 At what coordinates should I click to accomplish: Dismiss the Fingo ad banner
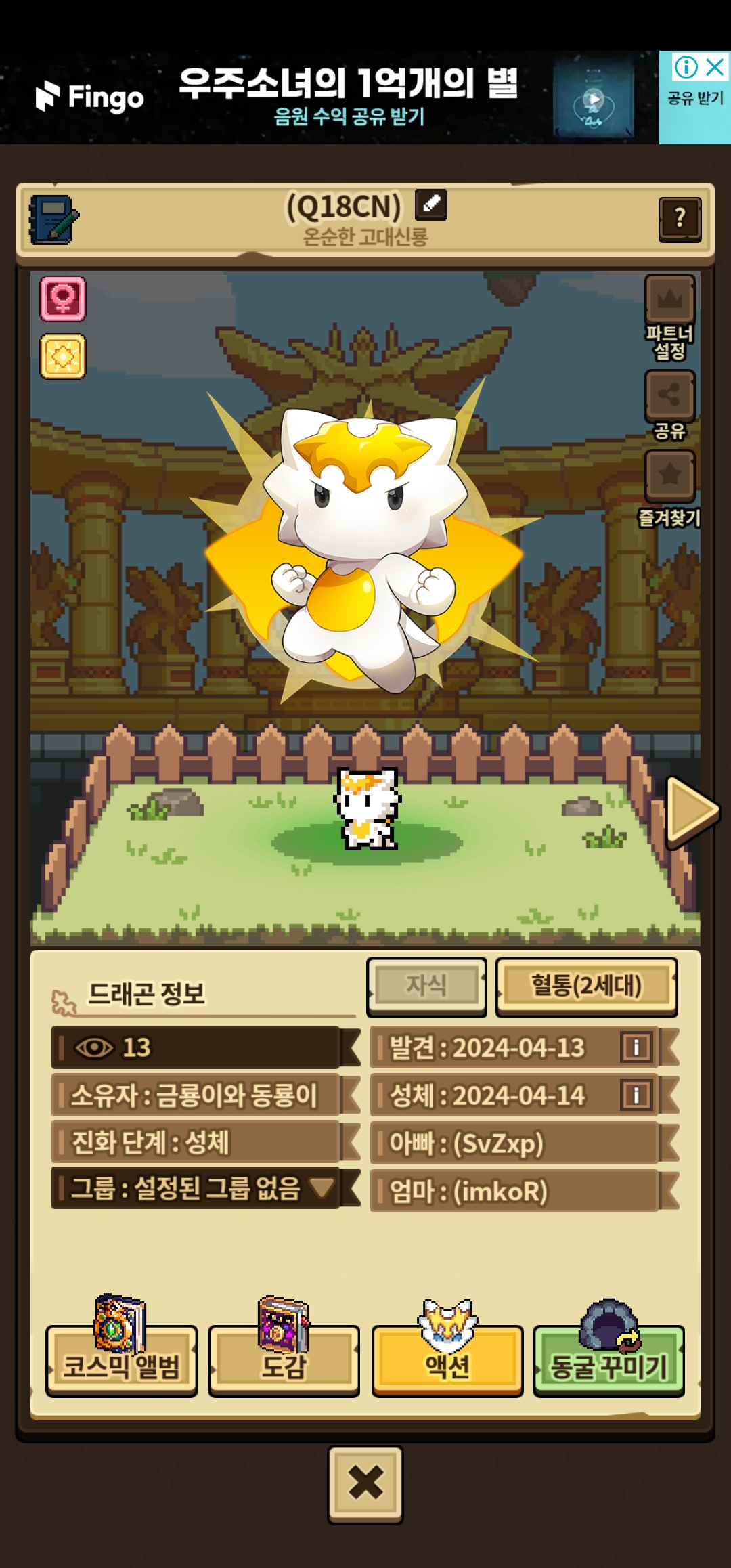pos(715,67)
